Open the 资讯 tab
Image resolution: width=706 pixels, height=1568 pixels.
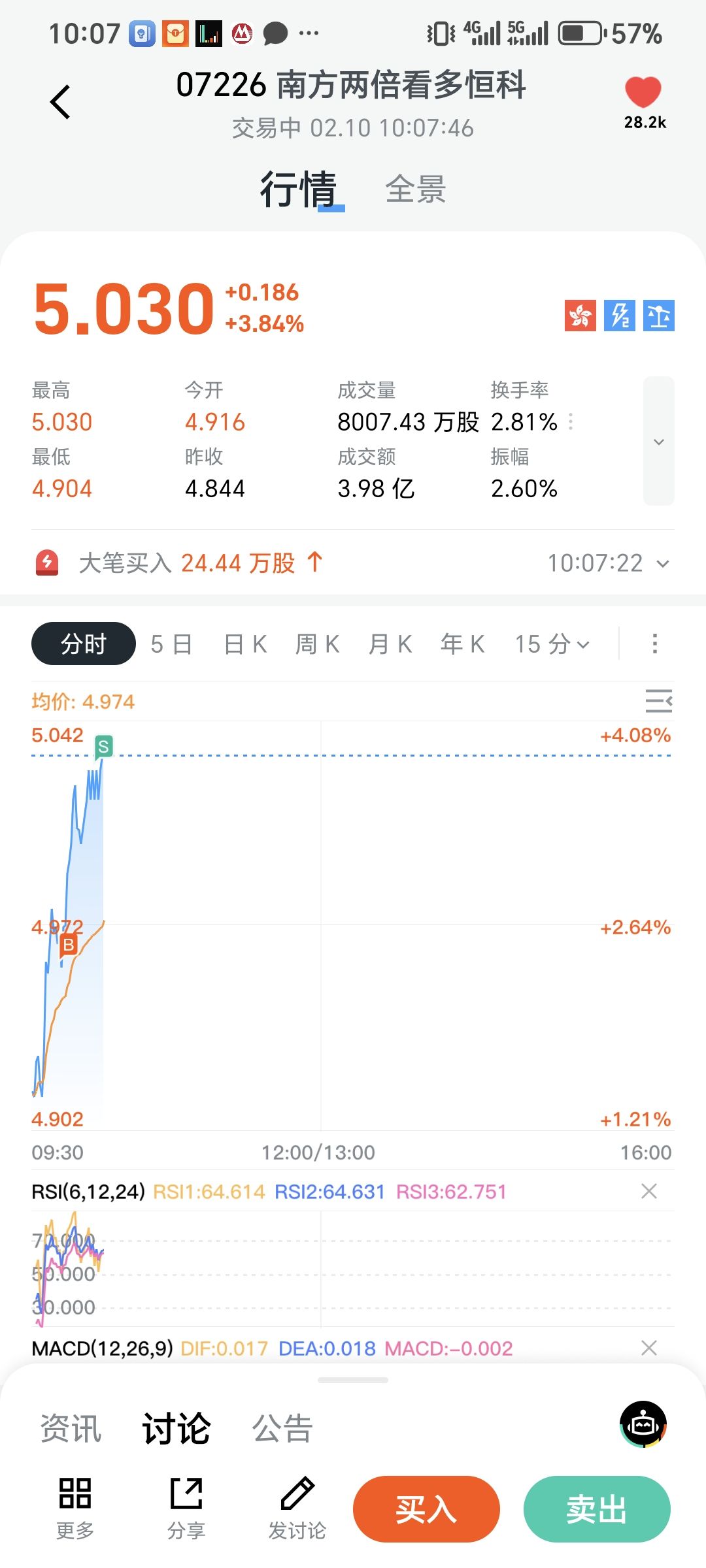(x=71, y=1428)
